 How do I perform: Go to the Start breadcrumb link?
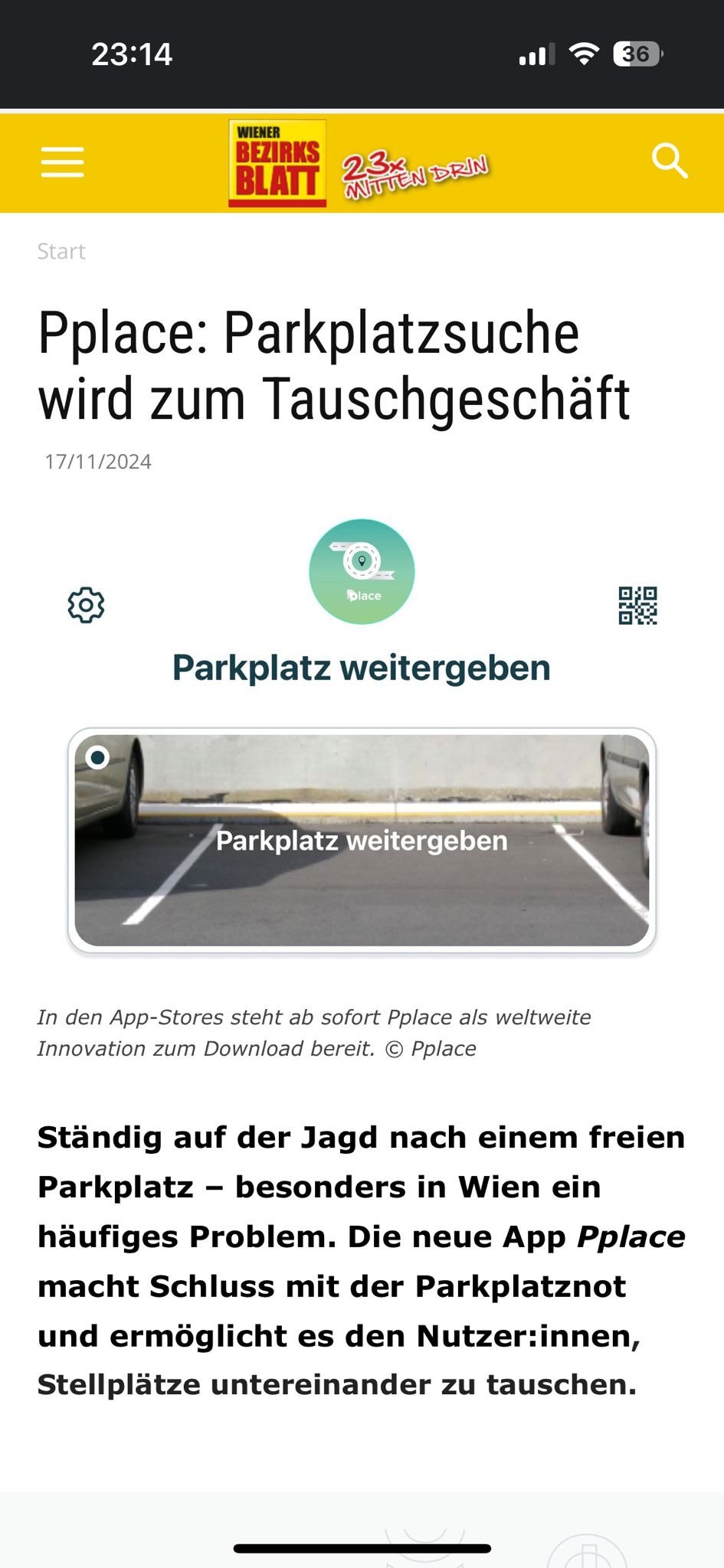coord(61,251)
